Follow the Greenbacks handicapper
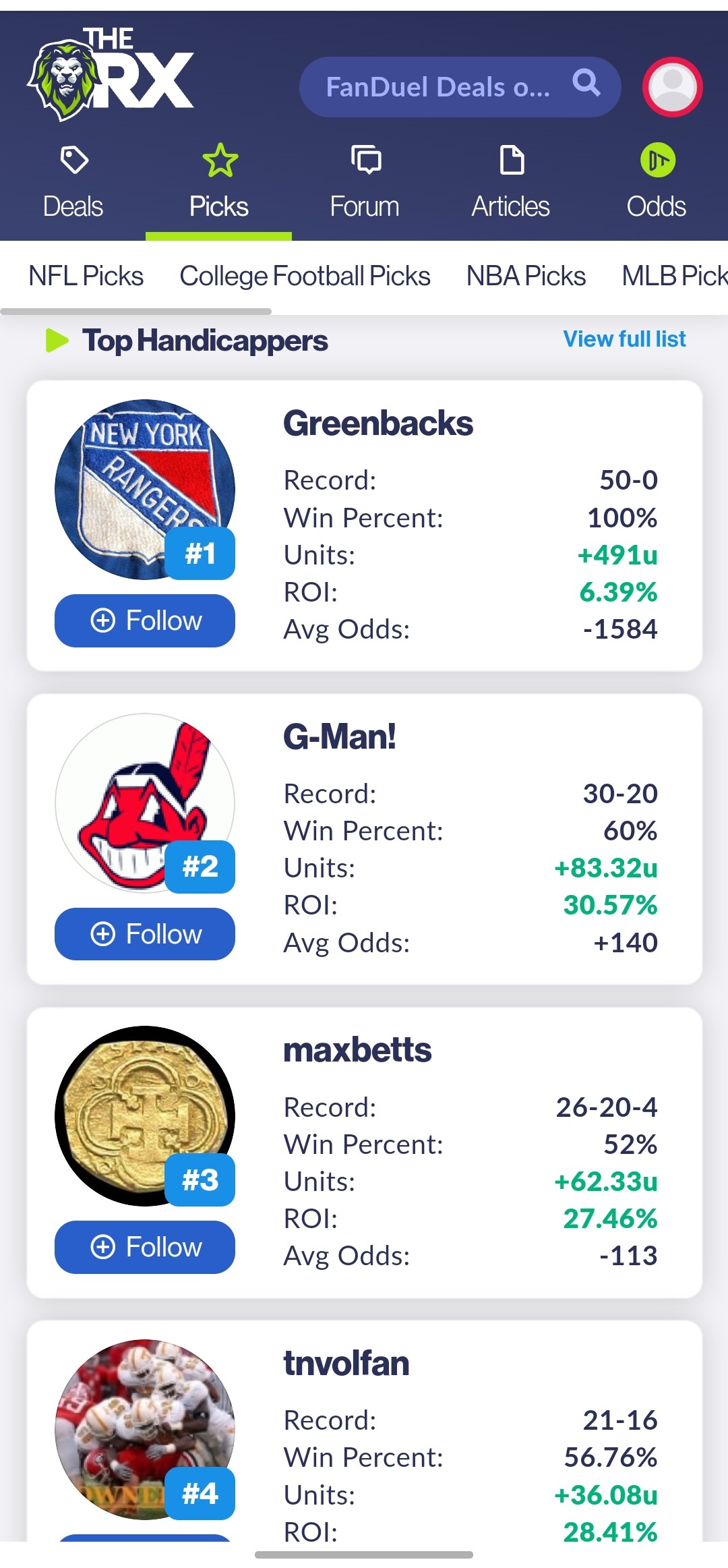The height and width of the screenshot is (1568, 728). [x=144, y=620]
